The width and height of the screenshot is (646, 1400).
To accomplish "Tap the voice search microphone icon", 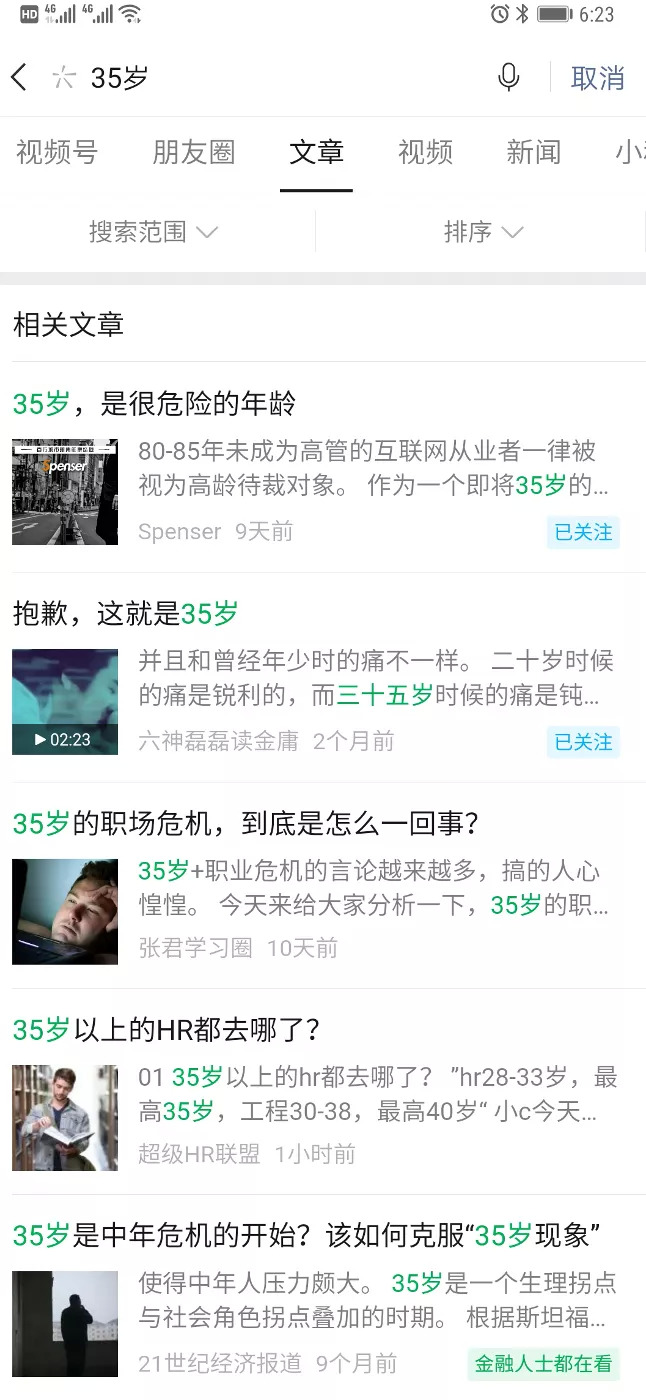I will click(x=508, y=77).
